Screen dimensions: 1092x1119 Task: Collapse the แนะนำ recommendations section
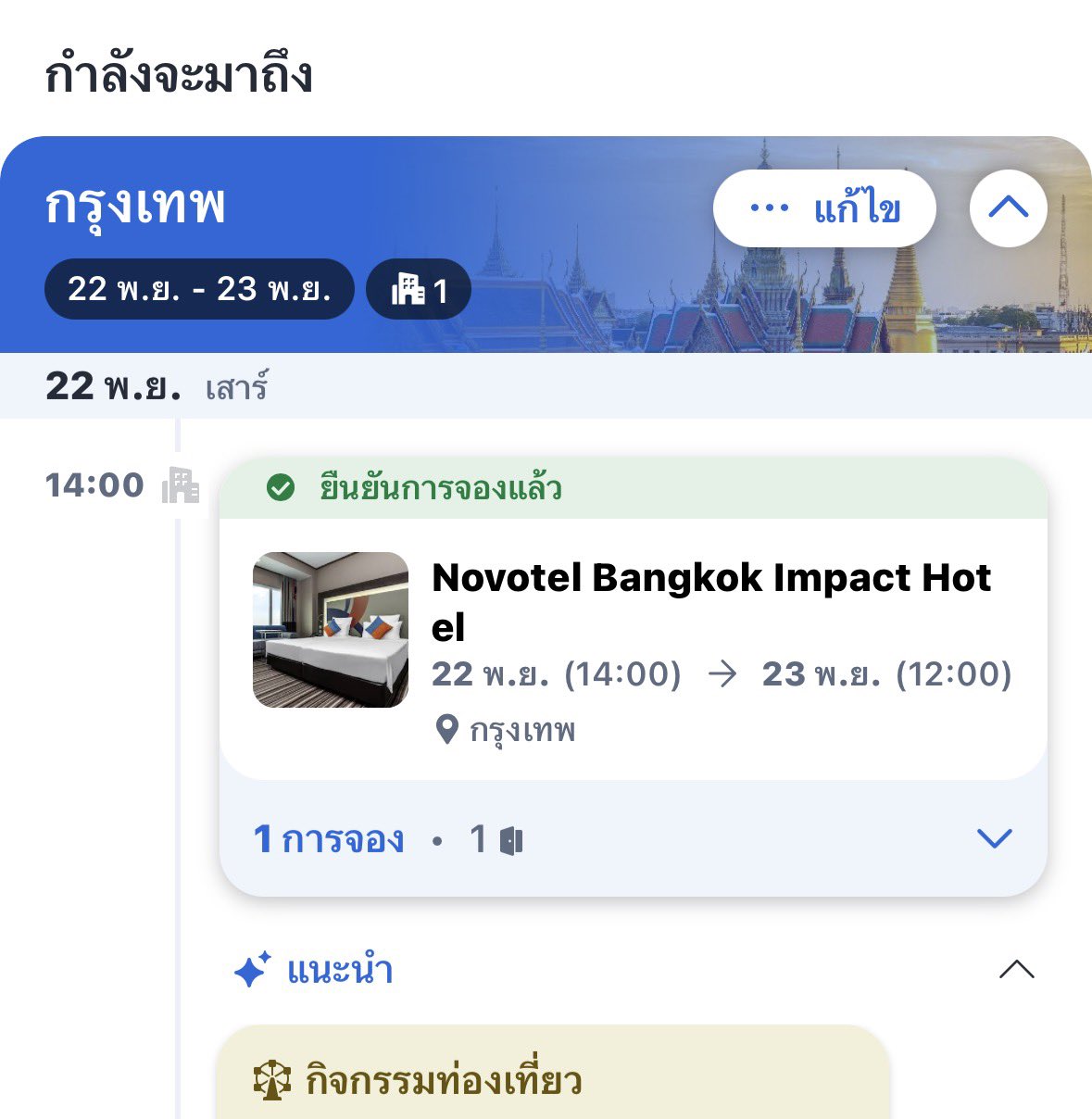click(x=1016, y=970)
